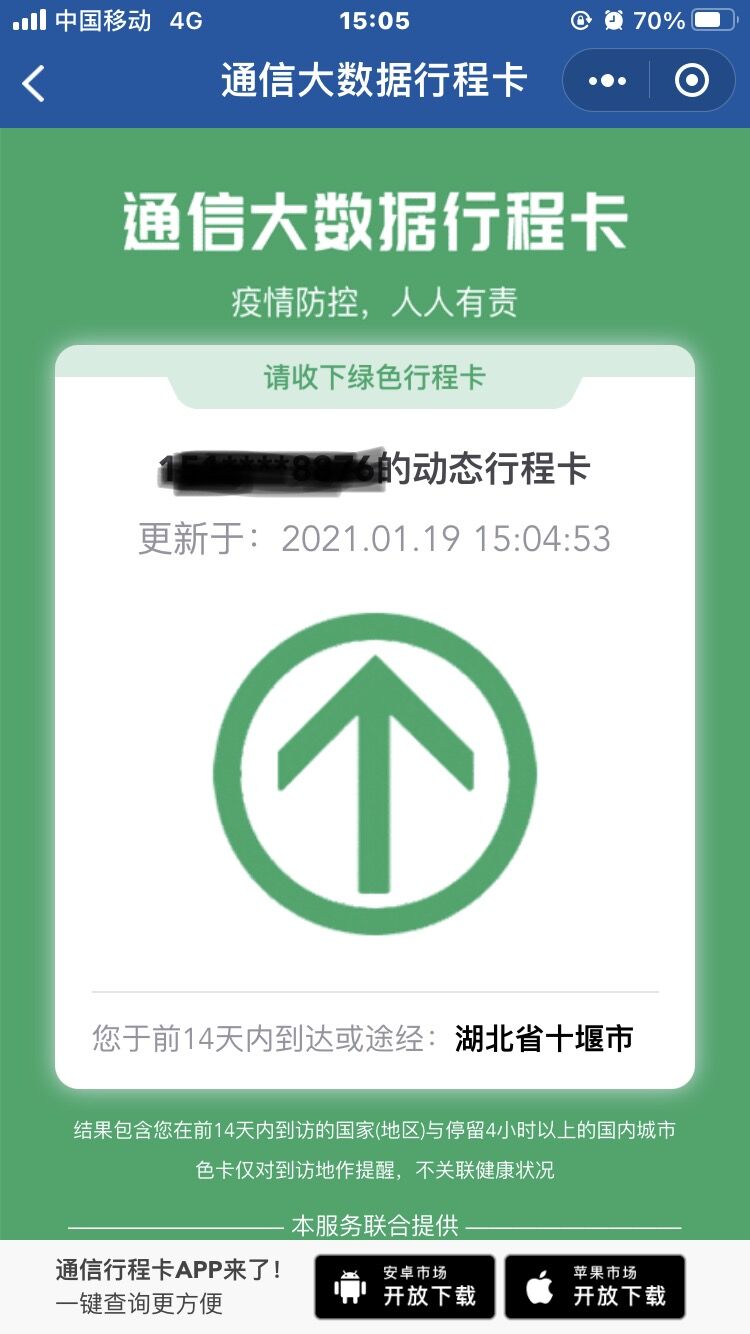
Task: Download the app from 安卓市场
Action: 405,1286
